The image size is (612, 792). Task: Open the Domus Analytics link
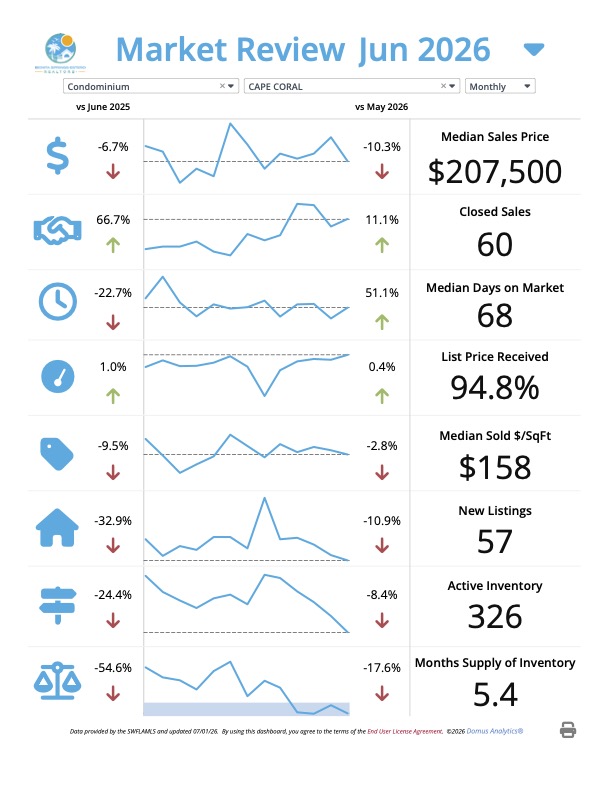[494, 731]
